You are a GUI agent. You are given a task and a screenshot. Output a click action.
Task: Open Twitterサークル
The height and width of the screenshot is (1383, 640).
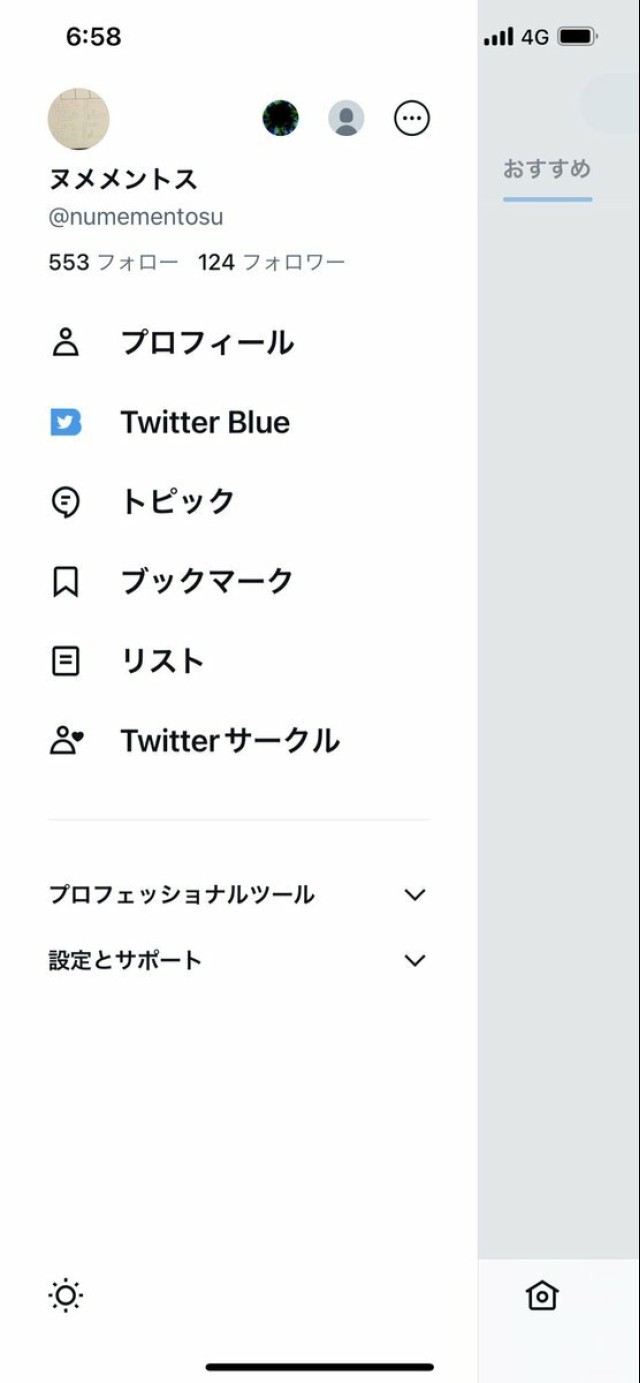click(230, 741)
